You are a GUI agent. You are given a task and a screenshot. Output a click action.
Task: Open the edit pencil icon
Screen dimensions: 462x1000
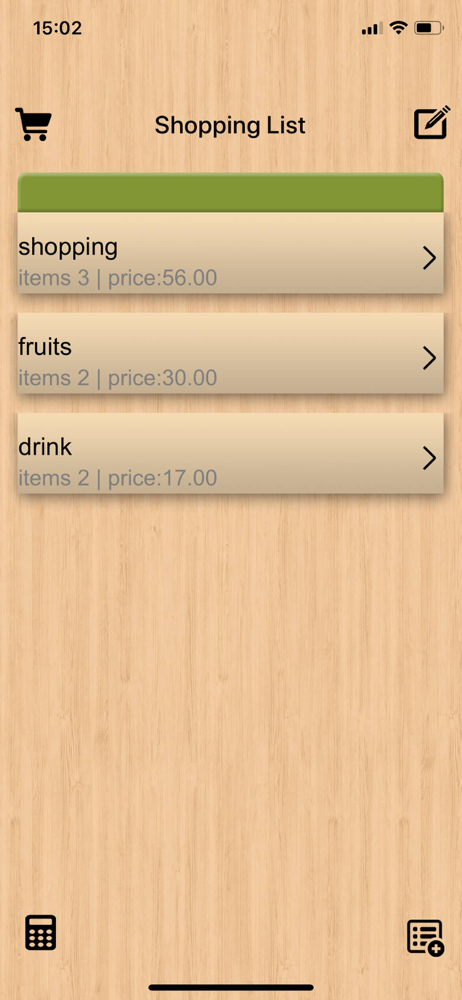(432, 123)
